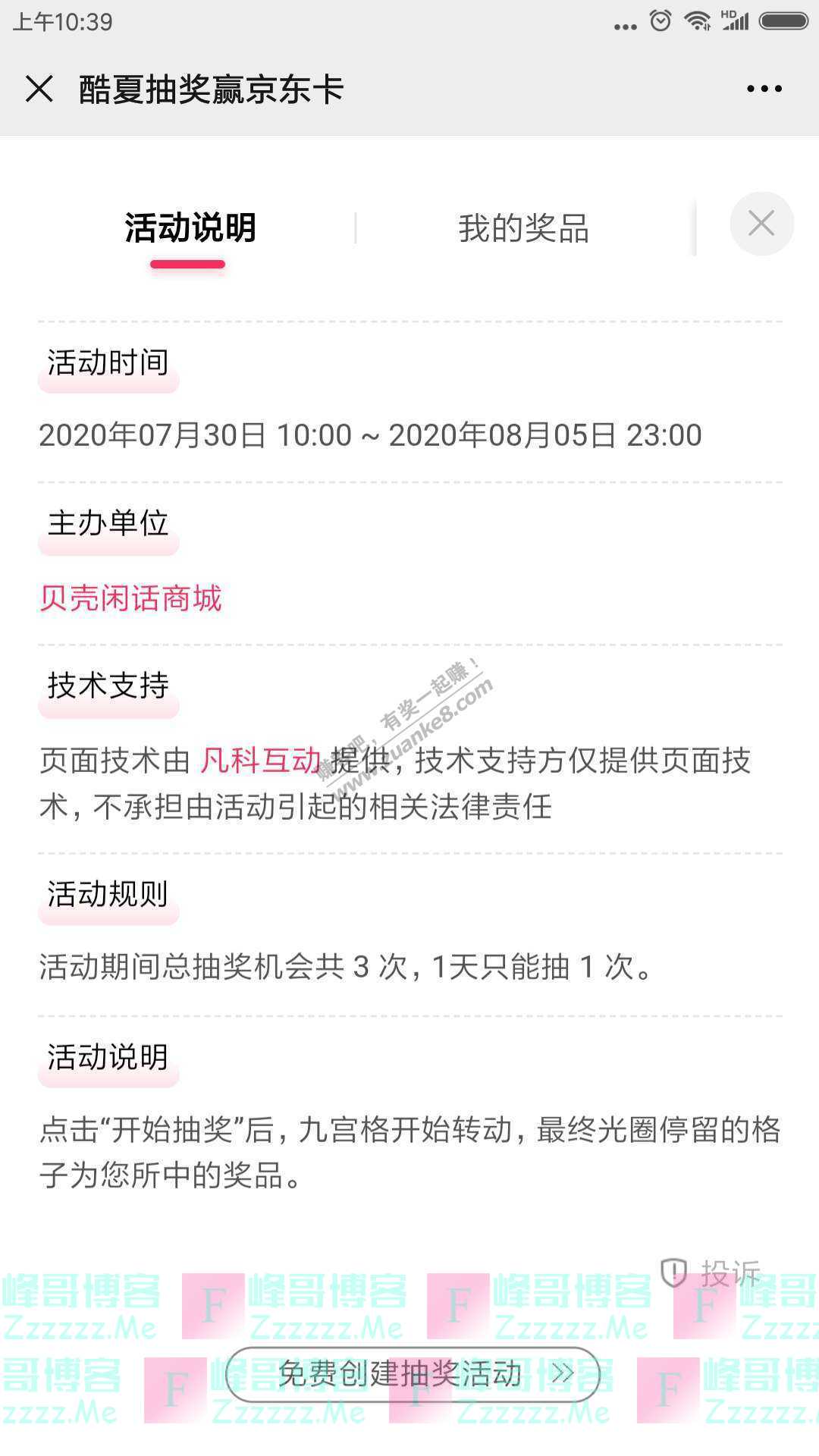Switch to the 我的奖品 tab
Viewport: 819px width, 1456px height.
click(523, 228)
